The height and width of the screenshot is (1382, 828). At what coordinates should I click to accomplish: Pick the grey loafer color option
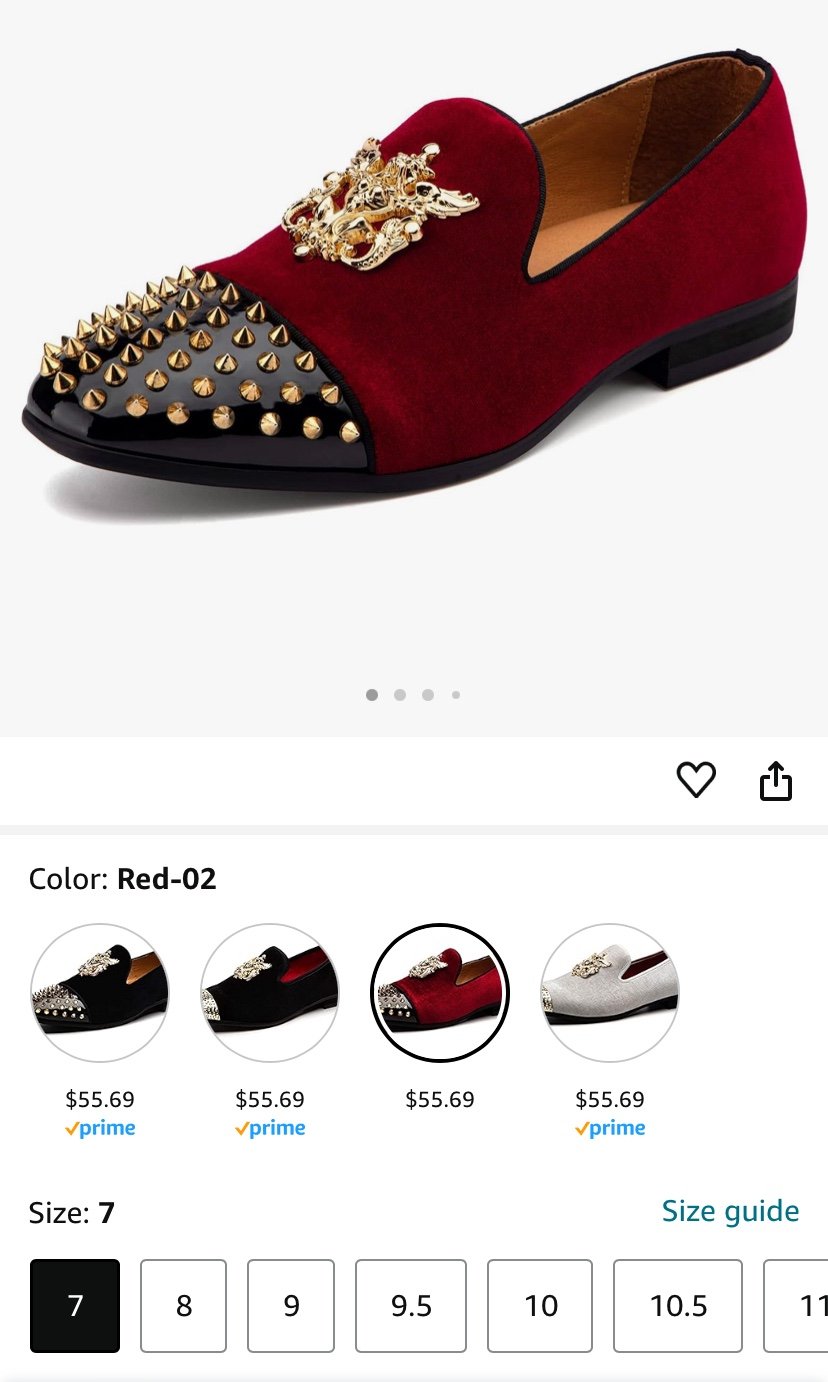pos(610,993)
